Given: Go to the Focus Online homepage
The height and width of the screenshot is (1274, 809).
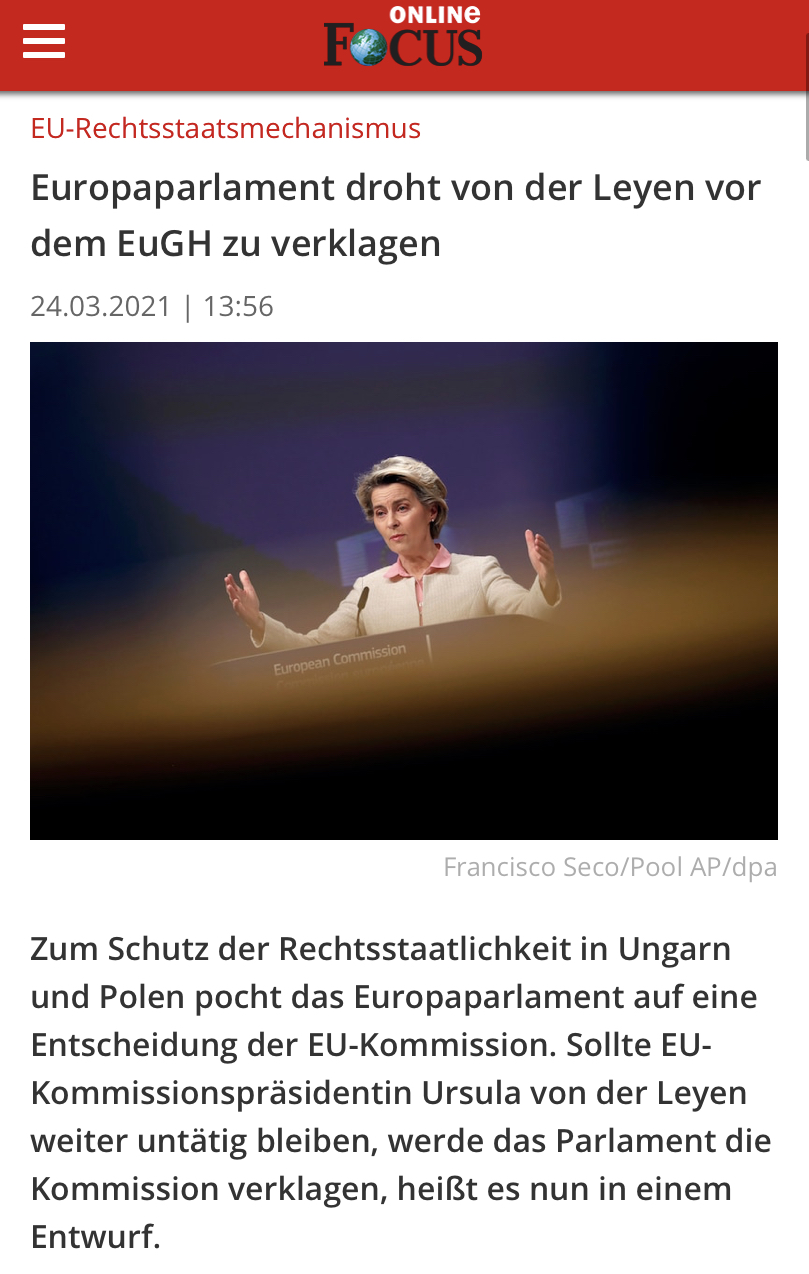Looking at the screenshot, I should [403, 38].
